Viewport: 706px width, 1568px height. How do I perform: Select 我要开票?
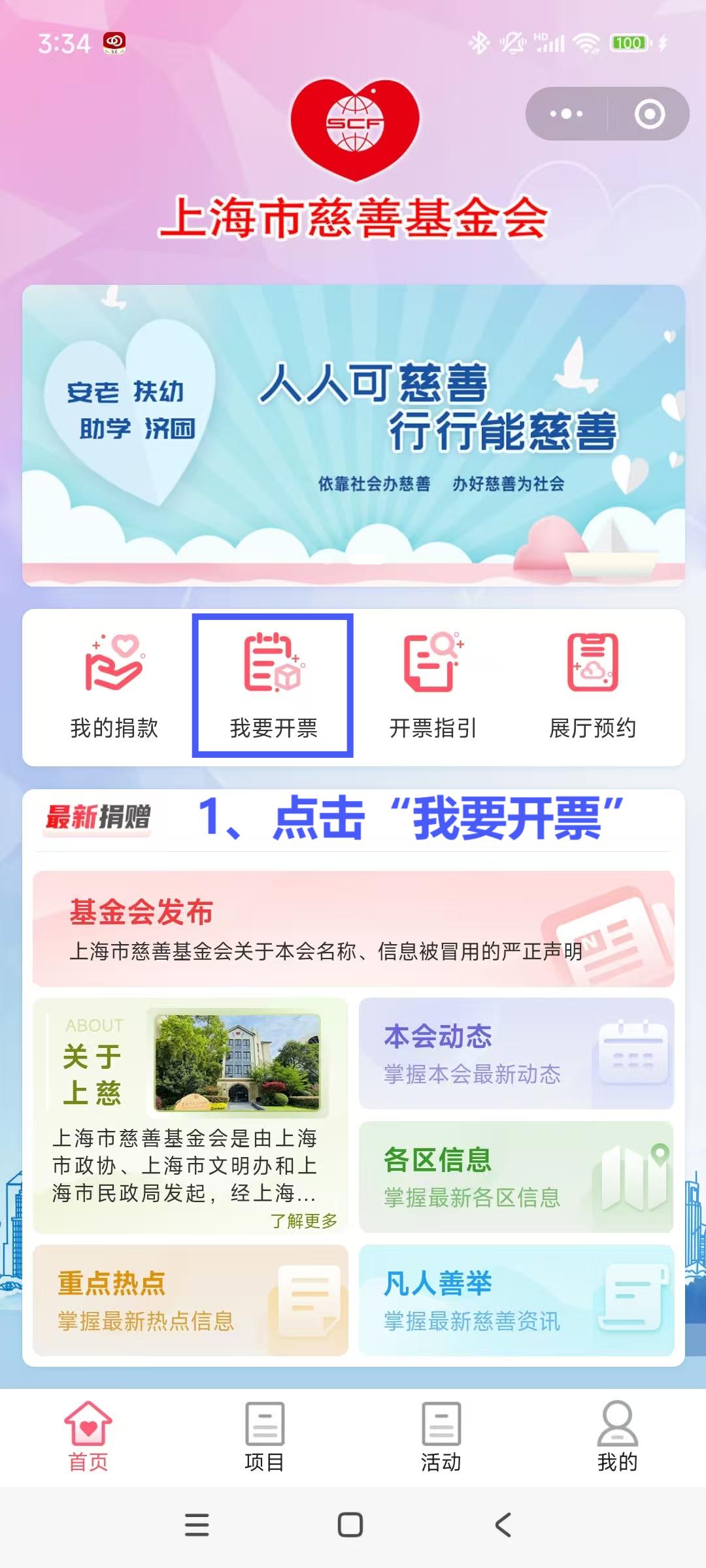click(273, 686)
